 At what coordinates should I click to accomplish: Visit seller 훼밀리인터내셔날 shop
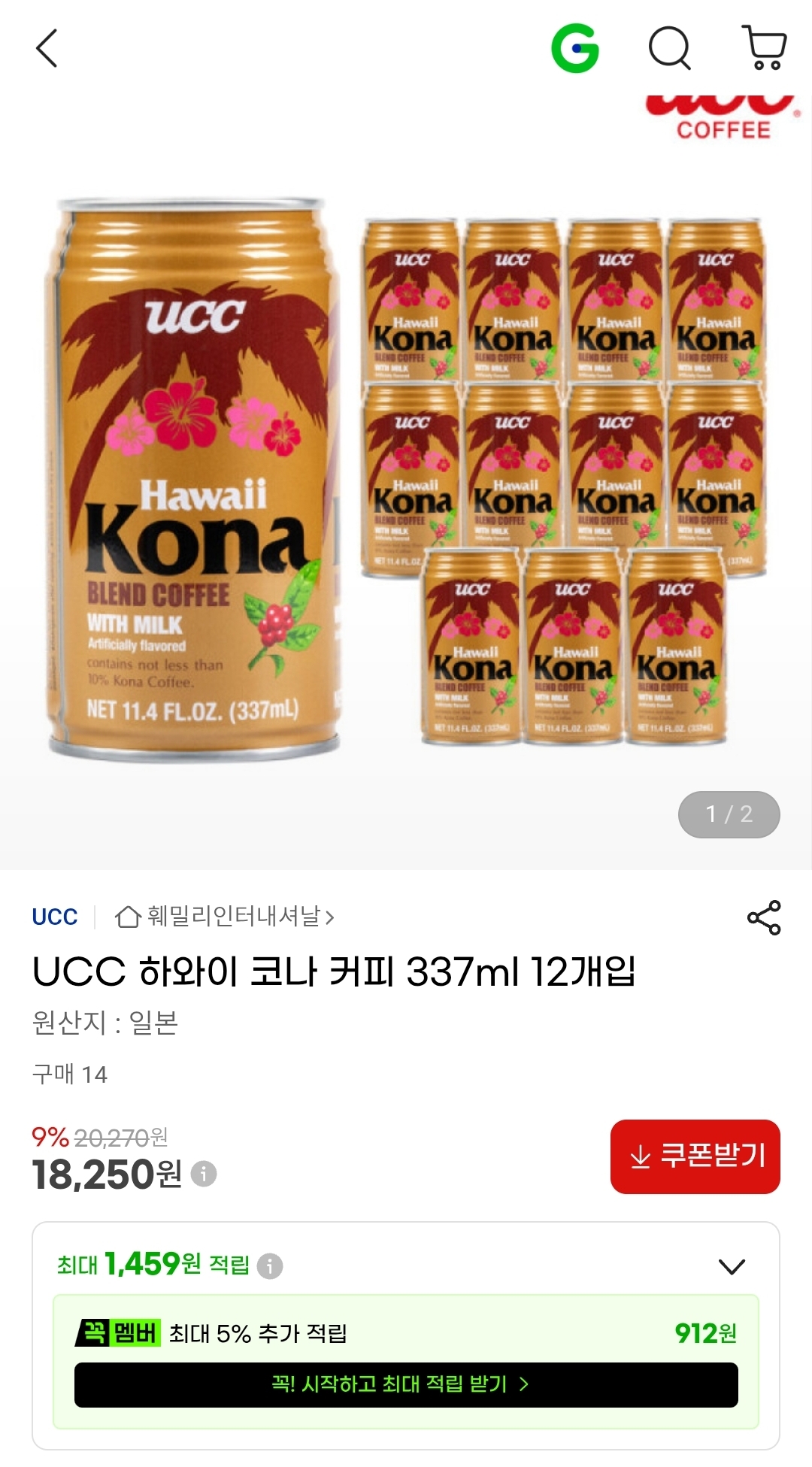tap(224, 917)
